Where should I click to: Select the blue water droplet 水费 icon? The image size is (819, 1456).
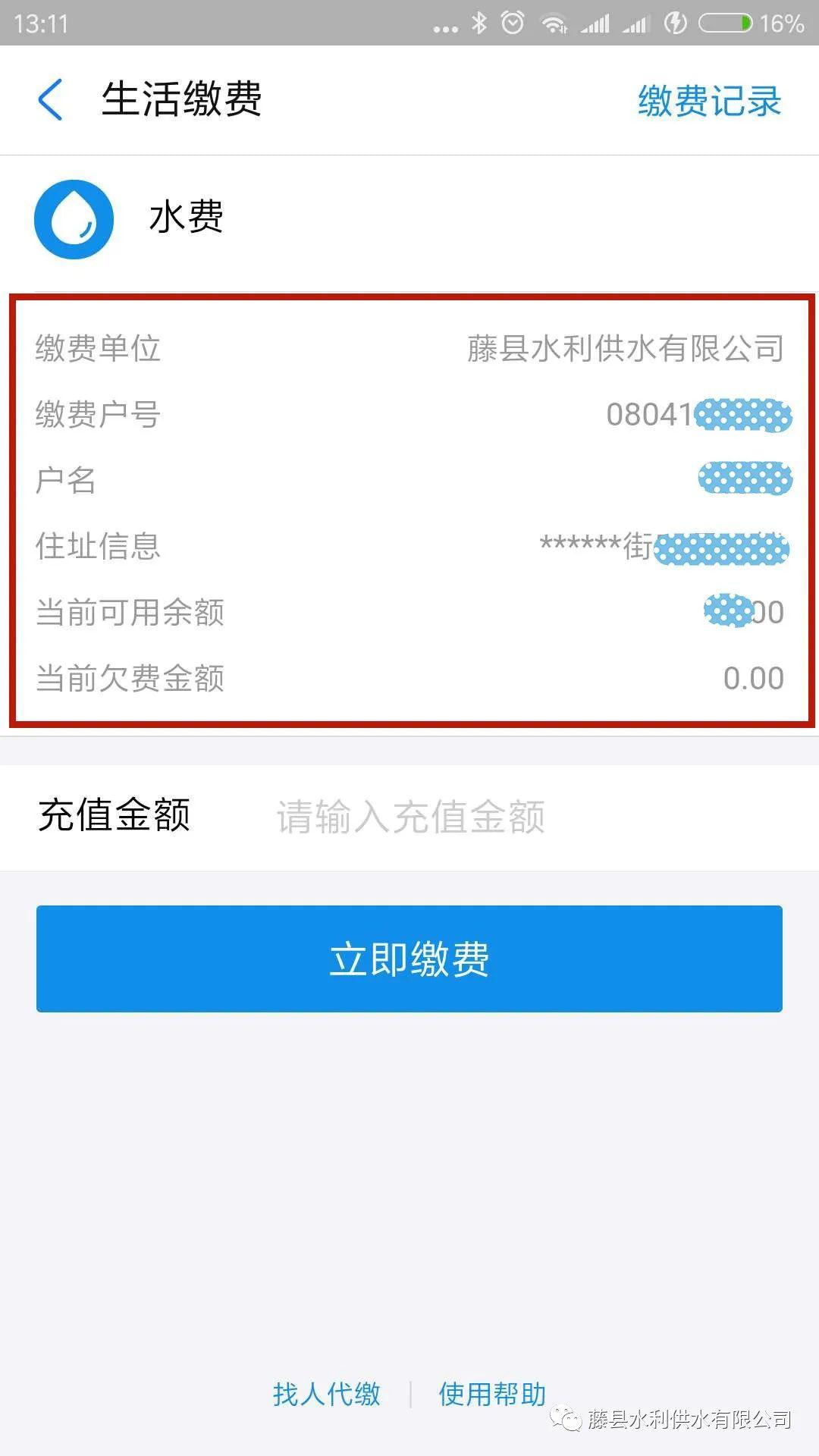pos(74,219)
